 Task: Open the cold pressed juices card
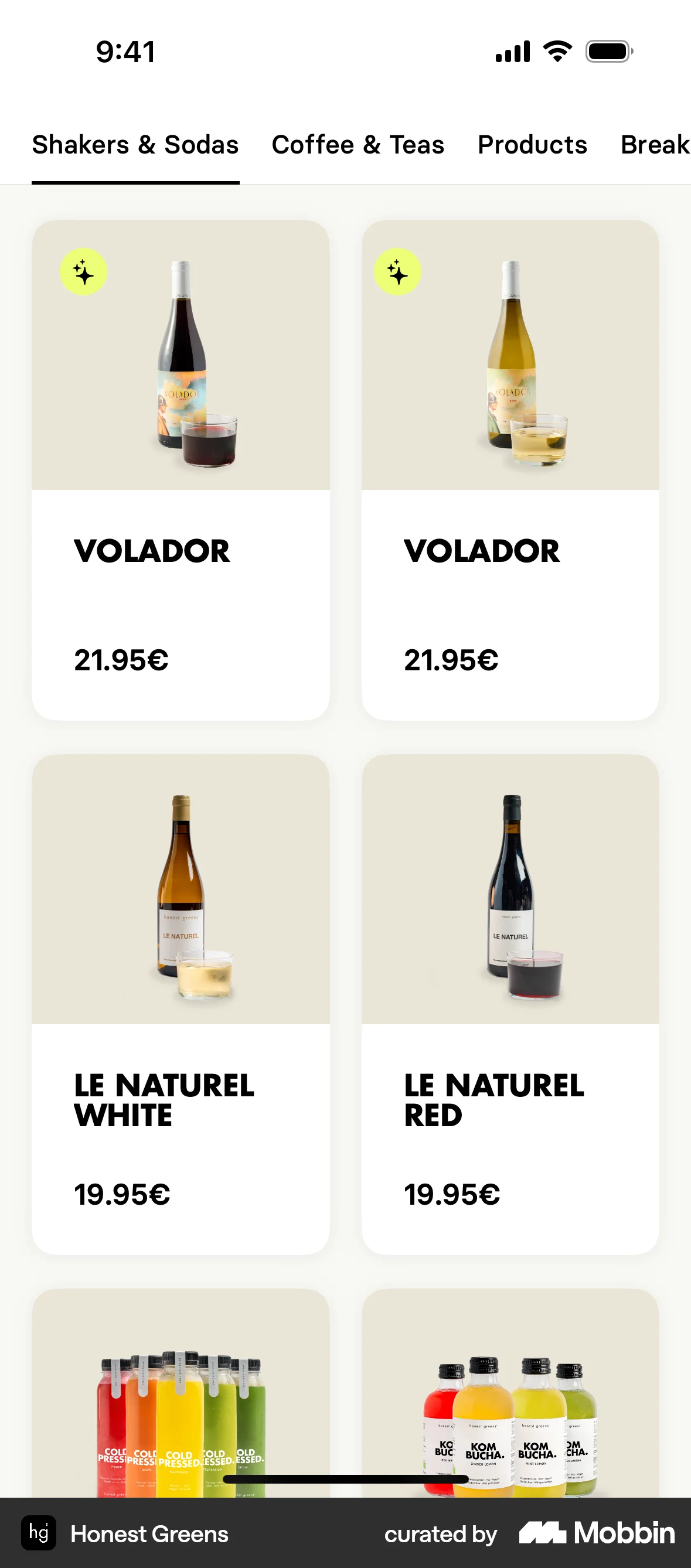point(181,1394)
